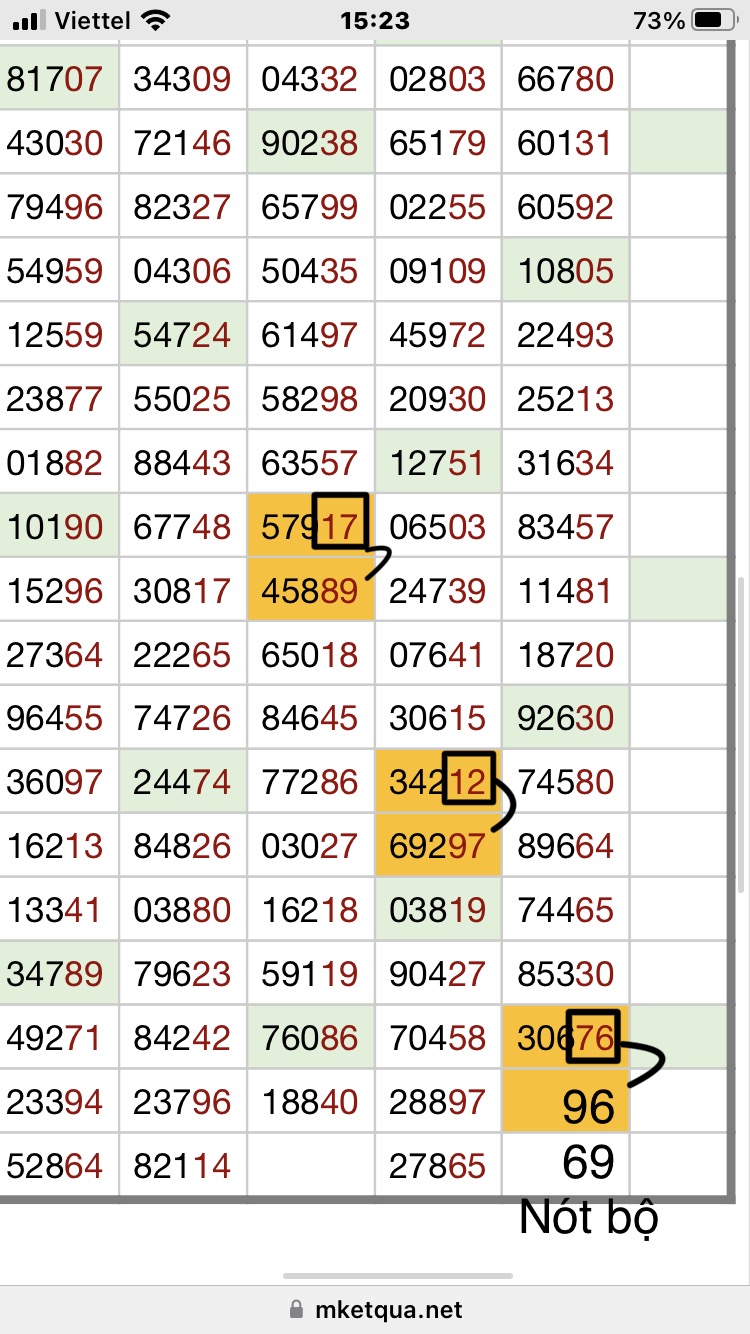Tap the mketqua.net address bar
750x1334 pixels.
pyautogui.click(x=376, y=1309)
